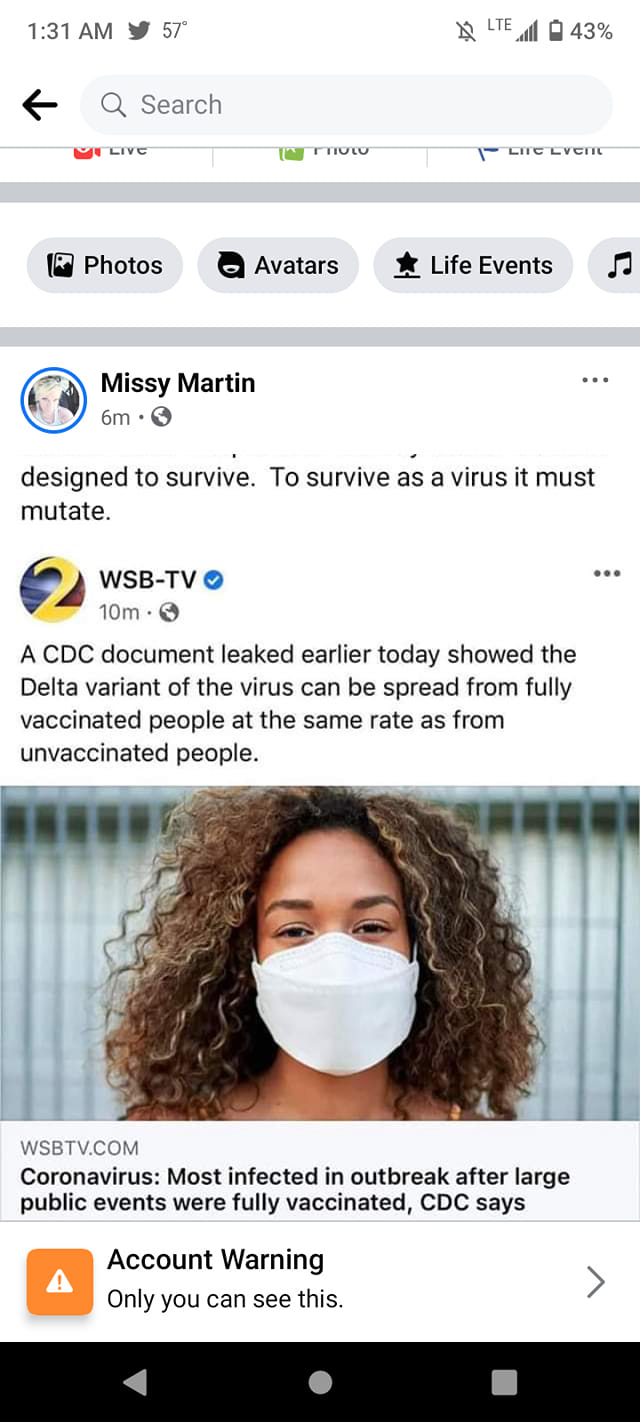Image resolution: width=640 pixels, height=1422 pixels.
Task: Tap the system home button
Action: [320, 1382]
